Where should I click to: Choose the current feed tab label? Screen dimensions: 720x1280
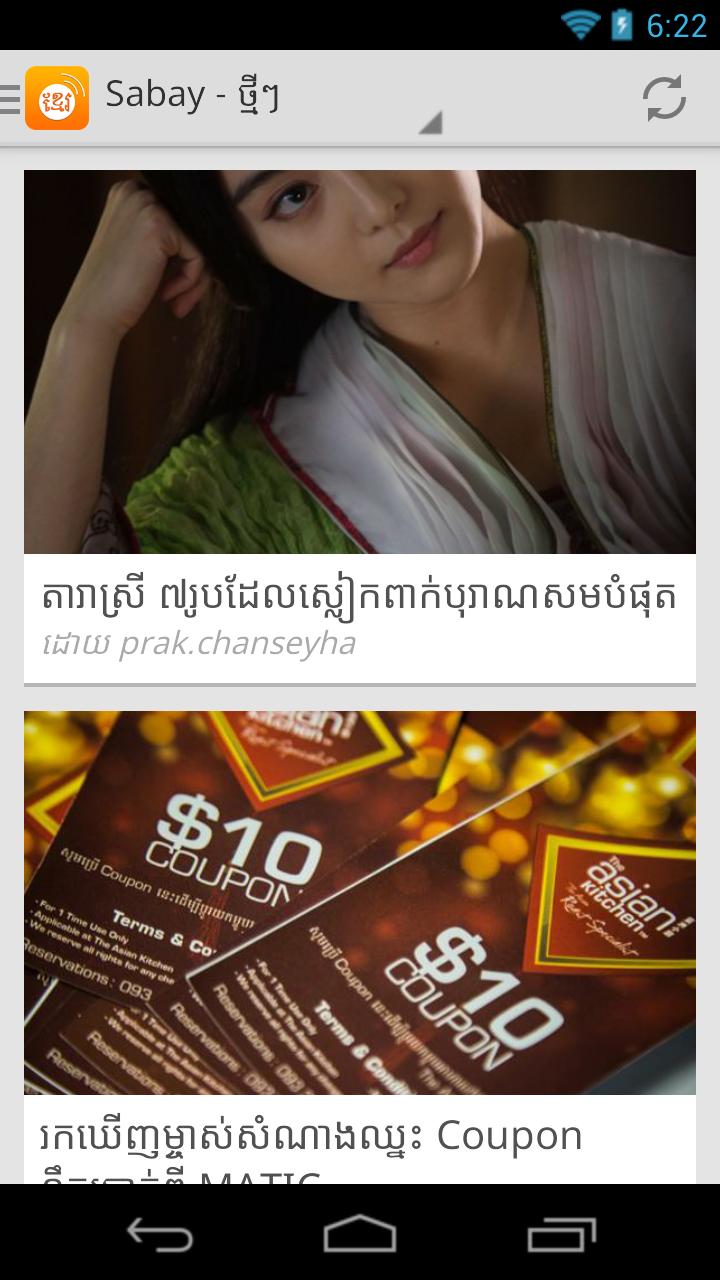[x=193, y=95]
